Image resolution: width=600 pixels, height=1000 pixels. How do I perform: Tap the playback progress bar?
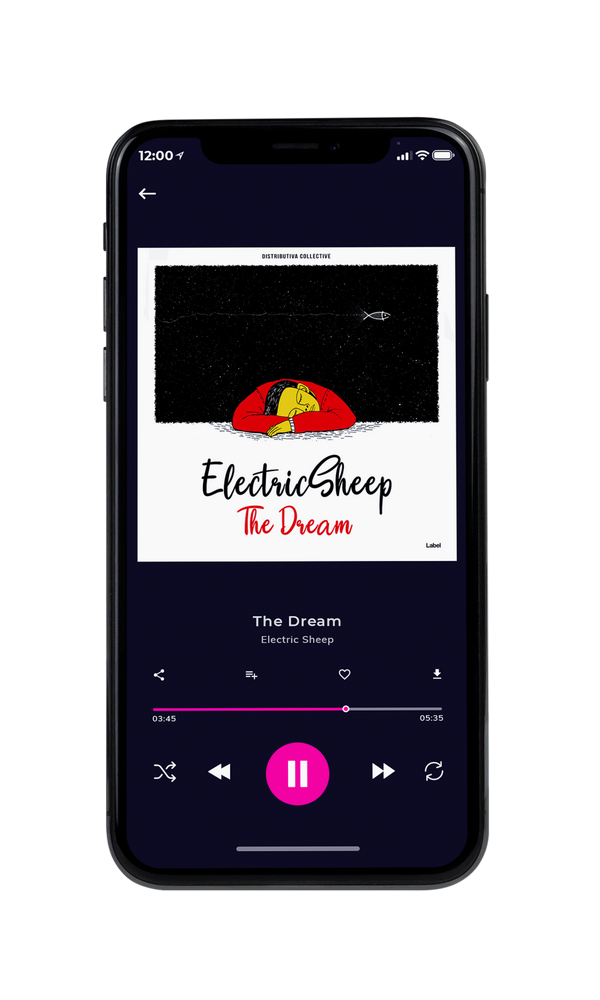tap(297, 709)
